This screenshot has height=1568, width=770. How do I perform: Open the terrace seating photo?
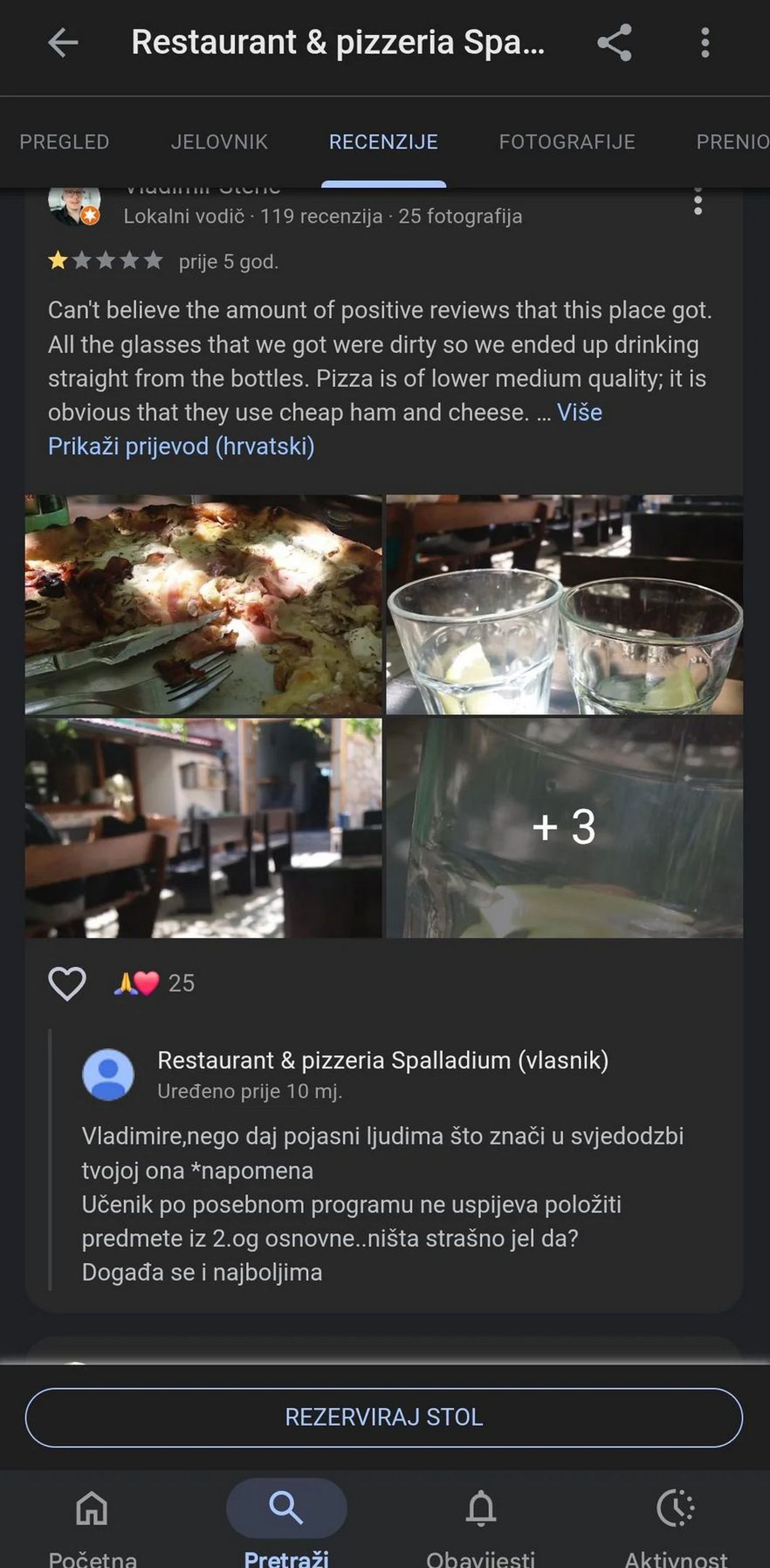point(203,828)
